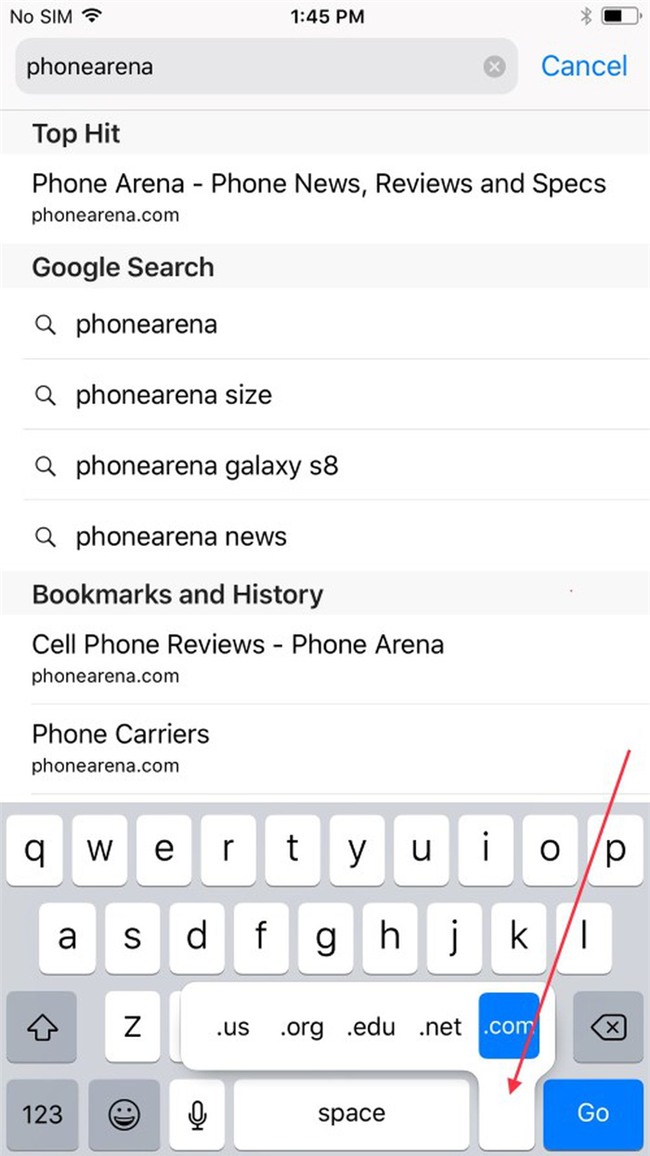Pick the "phonearena news" search suggestion
This screenshot has height=1156, width=650.
coord(181,536)
